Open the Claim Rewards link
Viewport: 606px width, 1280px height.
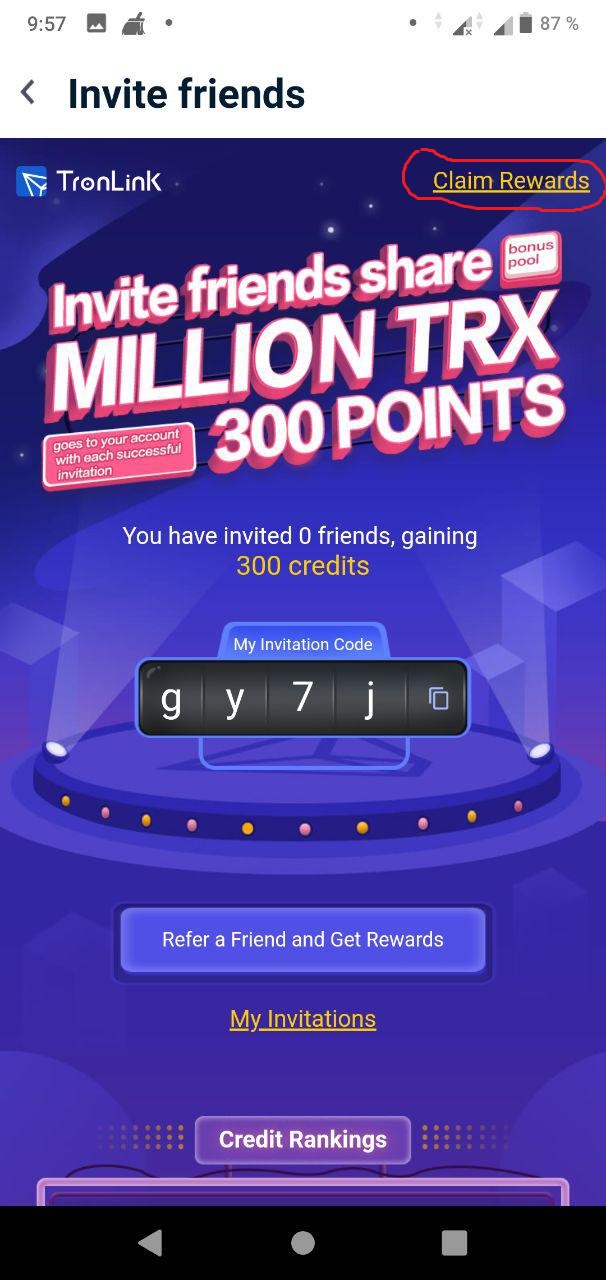pyautogui.click(x=511, y=181)
